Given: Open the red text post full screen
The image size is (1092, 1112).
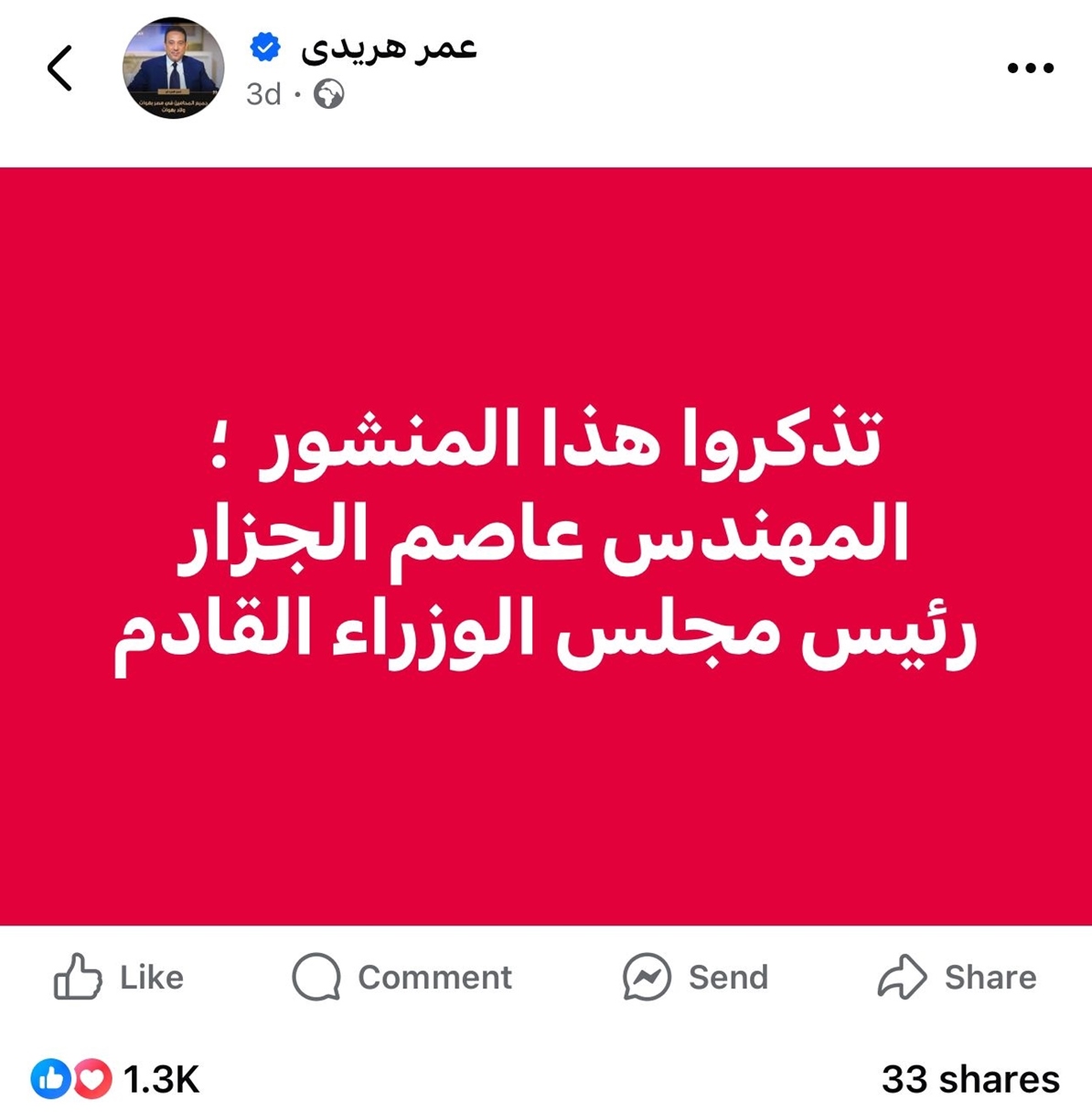Looking at the screenshot, I should [x=546, y=546].
